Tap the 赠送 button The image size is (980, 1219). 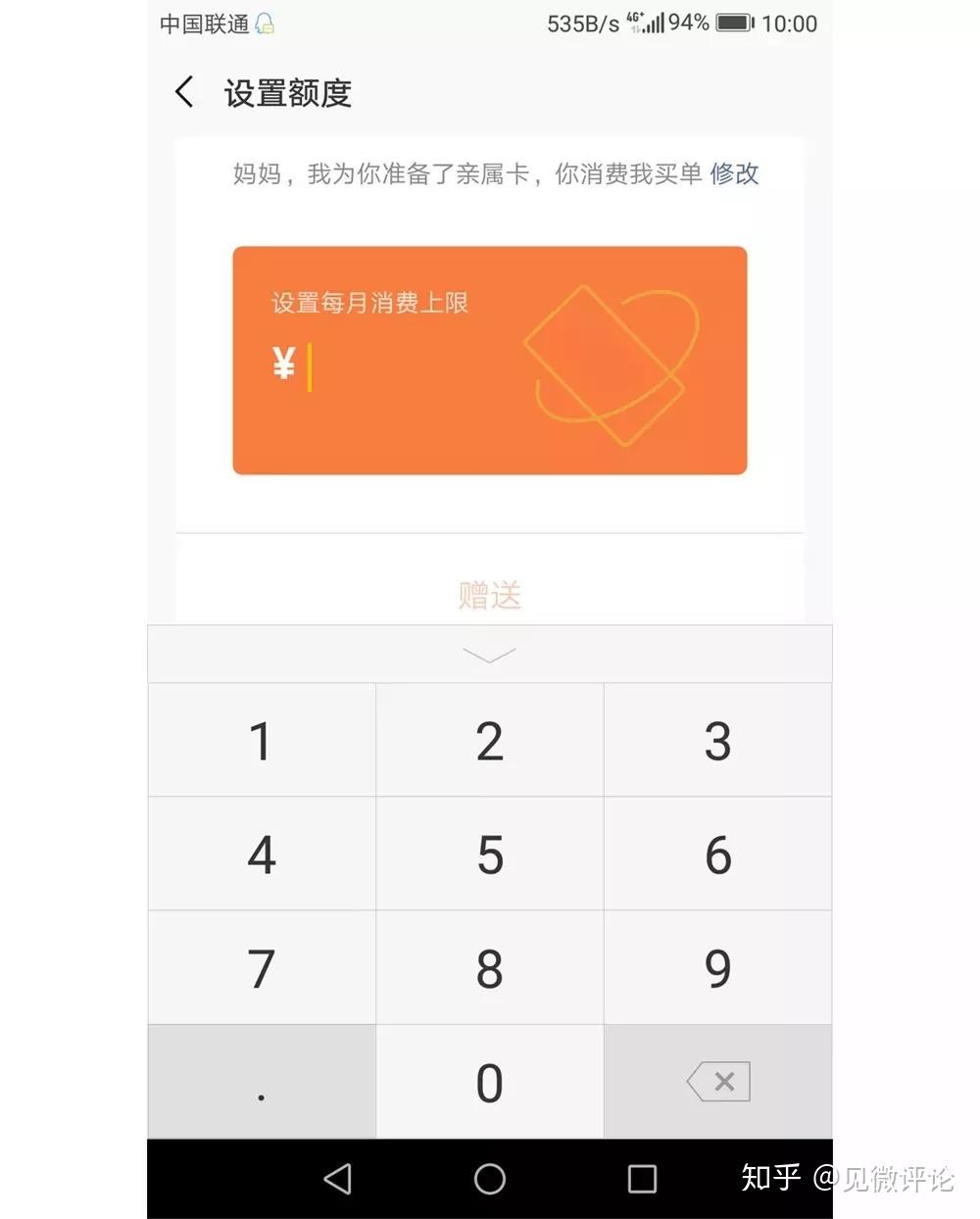pos(489,594)
